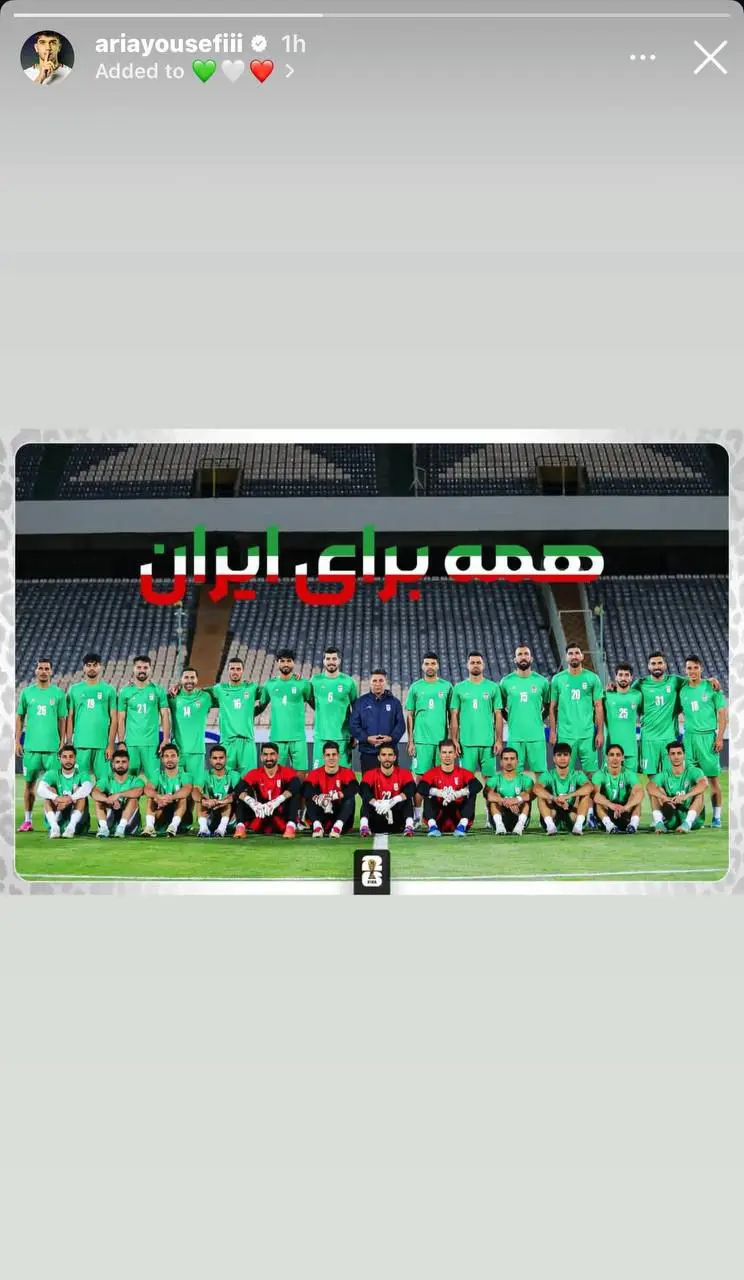Image resolution: width=744 pixels, height=1280 pixels.
Task: Close the story viewer
Action: coord(710,57)
